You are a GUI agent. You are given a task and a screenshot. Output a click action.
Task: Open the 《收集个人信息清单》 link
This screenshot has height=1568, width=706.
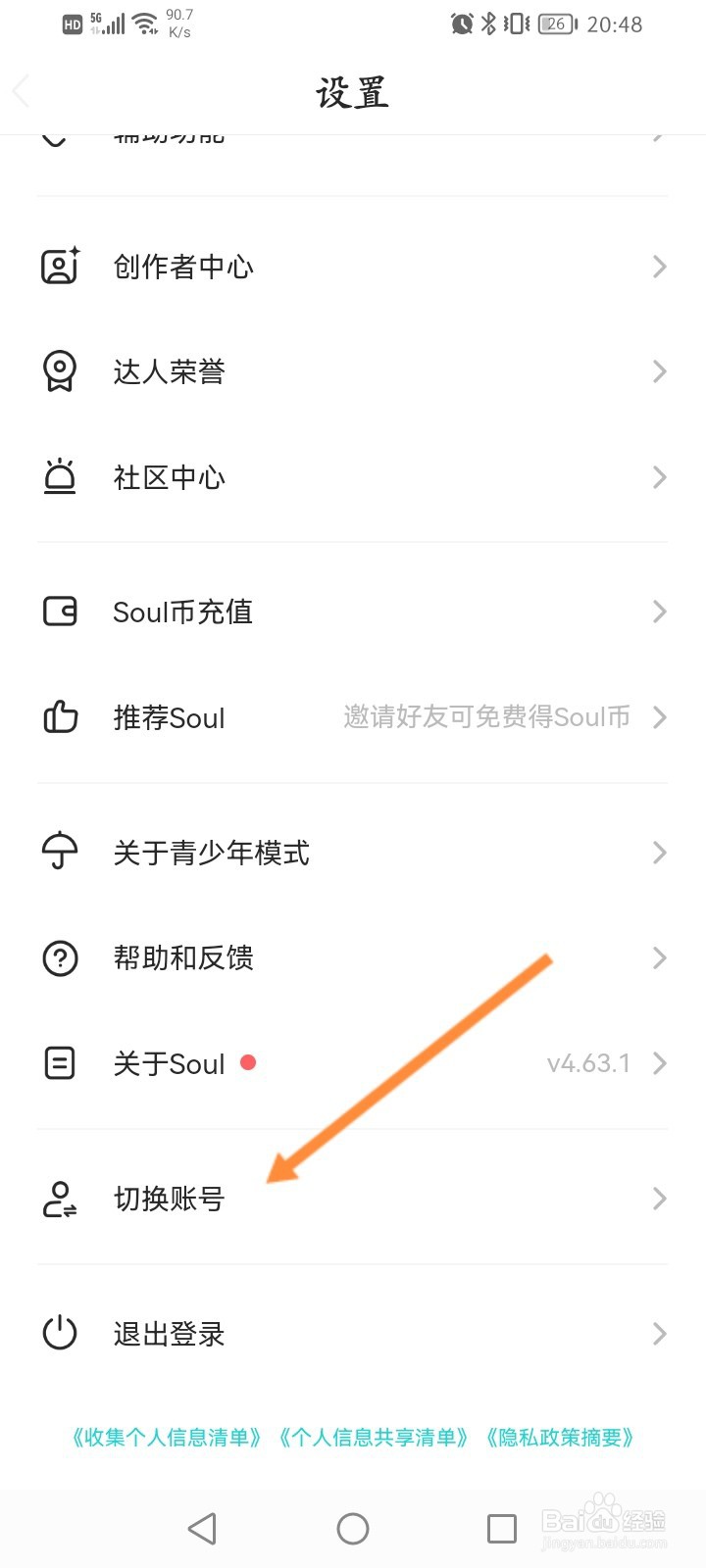tap(165, 1437)
